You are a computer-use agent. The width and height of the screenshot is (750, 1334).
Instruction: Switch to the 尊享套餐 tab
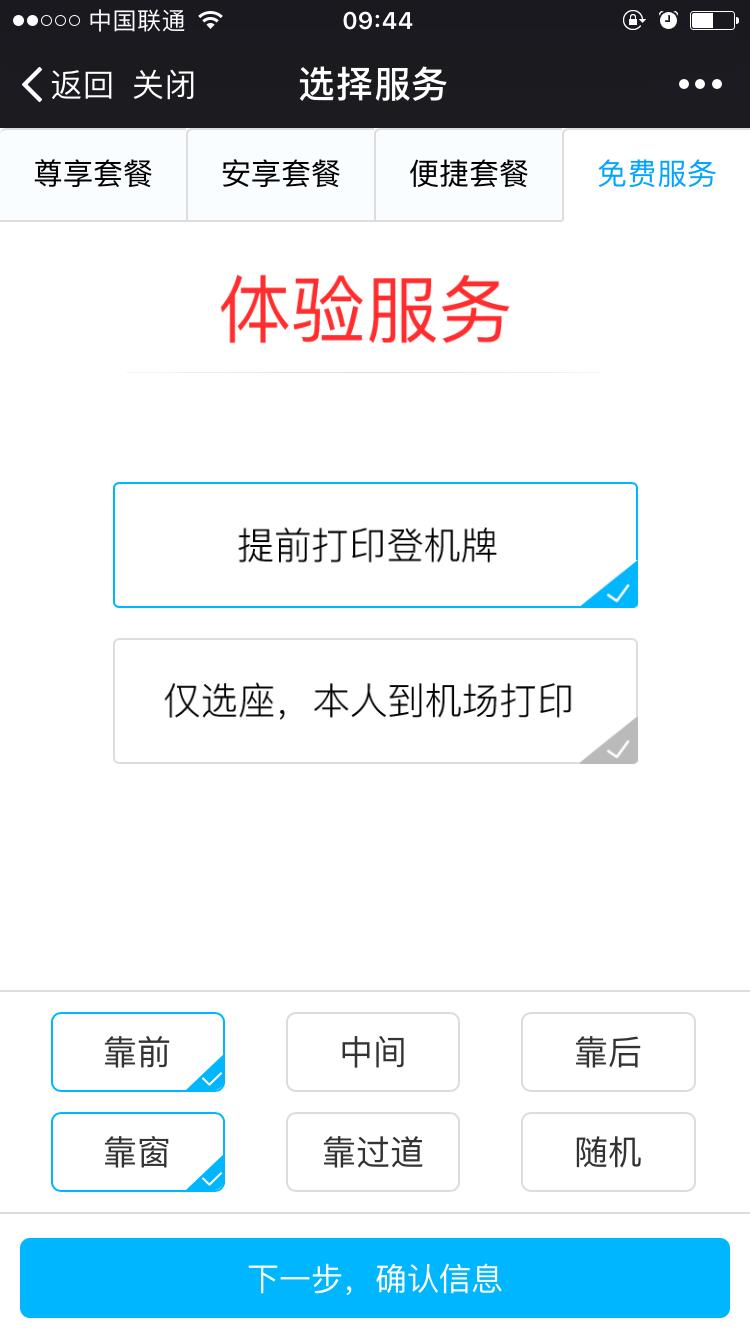tap(93, 174)
